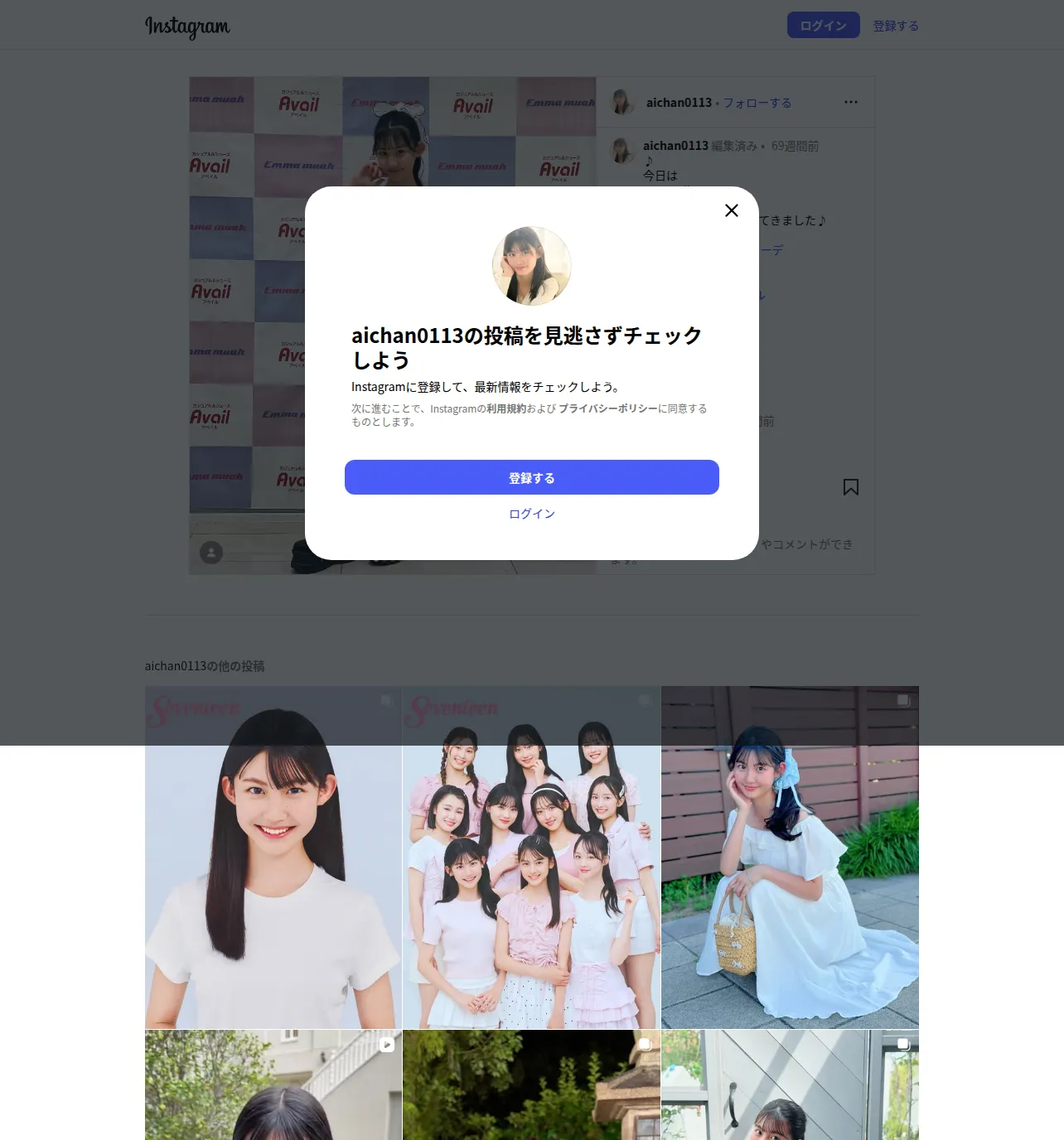Open the solo portrait Seventeen post
This screenshot has width=1064, height=1140.
tap(273, 857)
